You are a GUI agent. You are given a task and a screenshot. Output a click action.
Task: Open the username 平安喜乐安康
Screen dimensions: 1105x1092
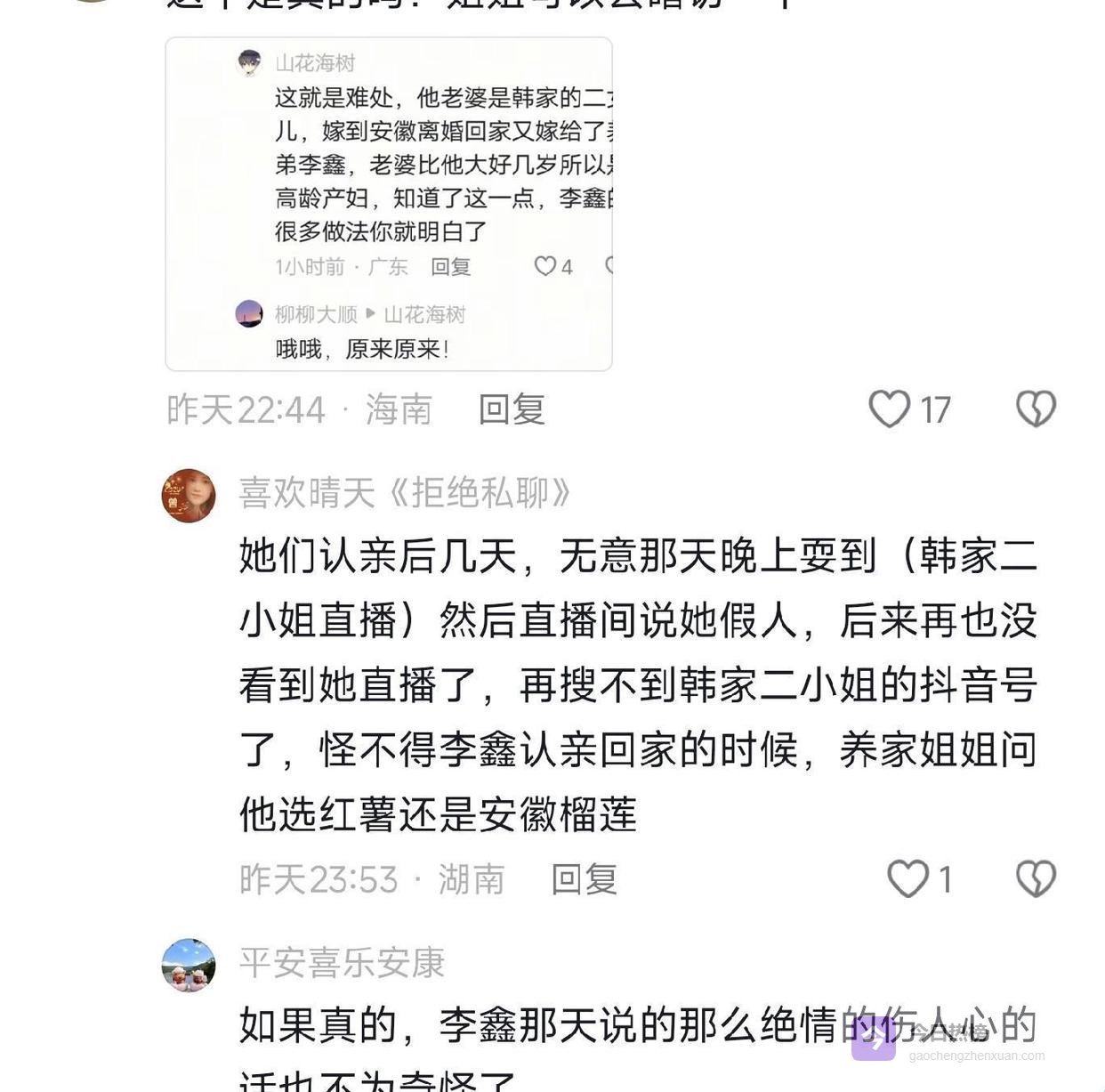pos(342,963)
